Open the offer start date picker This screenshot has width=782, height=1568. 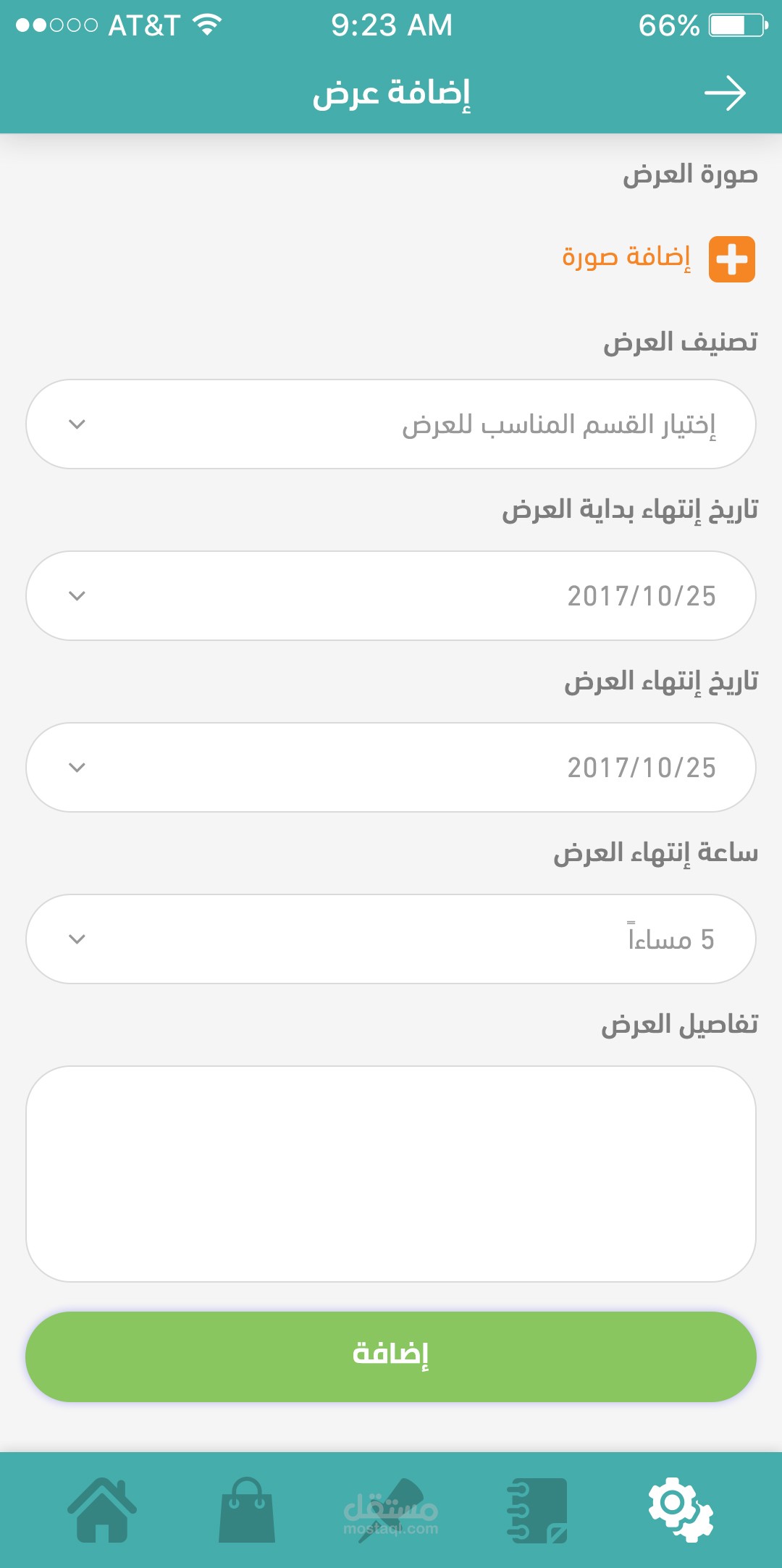[391, 595]
